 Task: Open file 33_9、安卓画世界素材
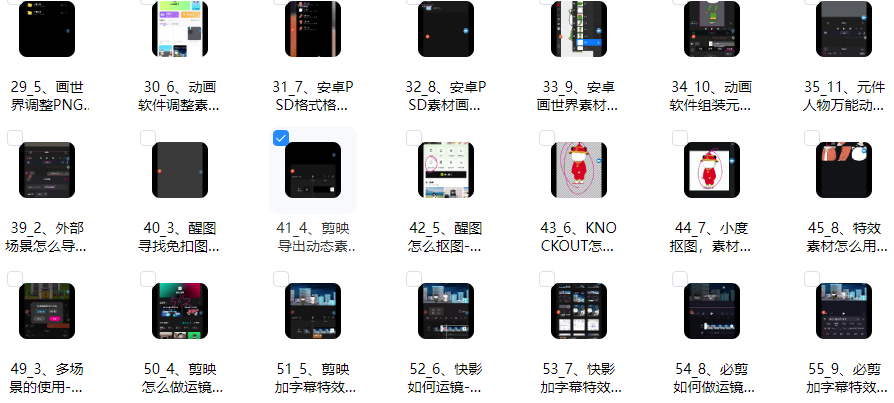click(x=579, y=28)
